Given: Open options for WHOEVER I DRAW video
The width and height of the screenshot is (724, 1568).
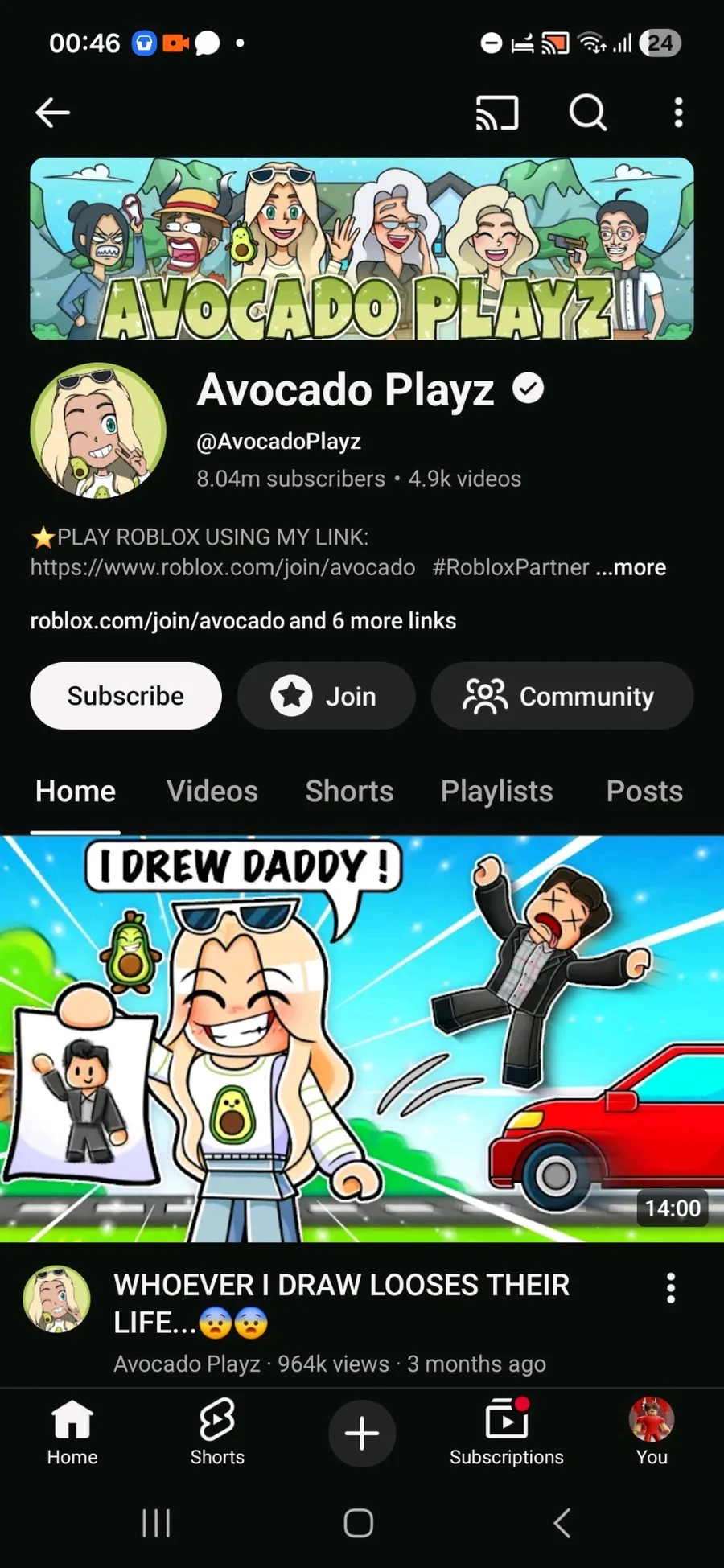Looking at the screenshot, I should pyautogui.click(x=670, y=1288).
